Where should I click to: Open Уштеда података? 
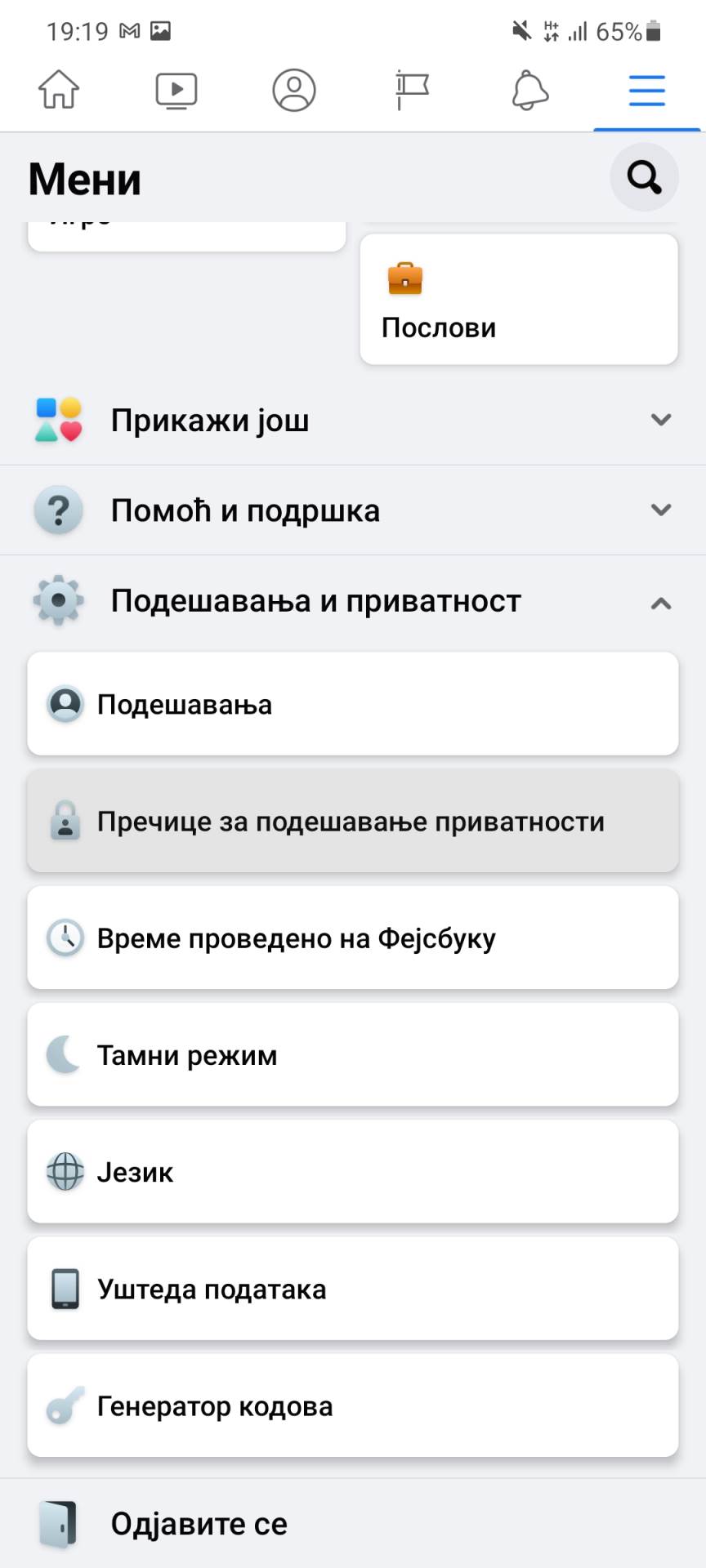pos(353,1289)
